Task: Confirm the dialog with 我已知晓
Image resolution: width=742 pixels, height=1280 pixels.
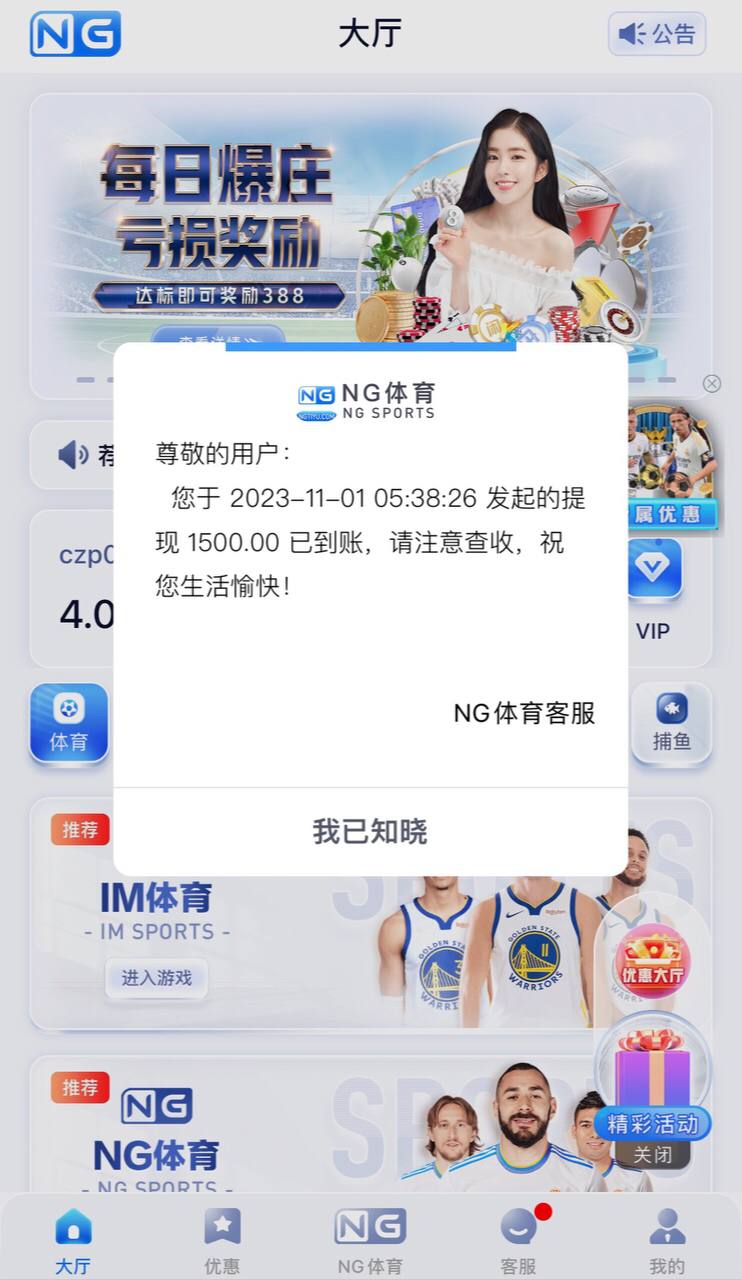Action: 370,832
